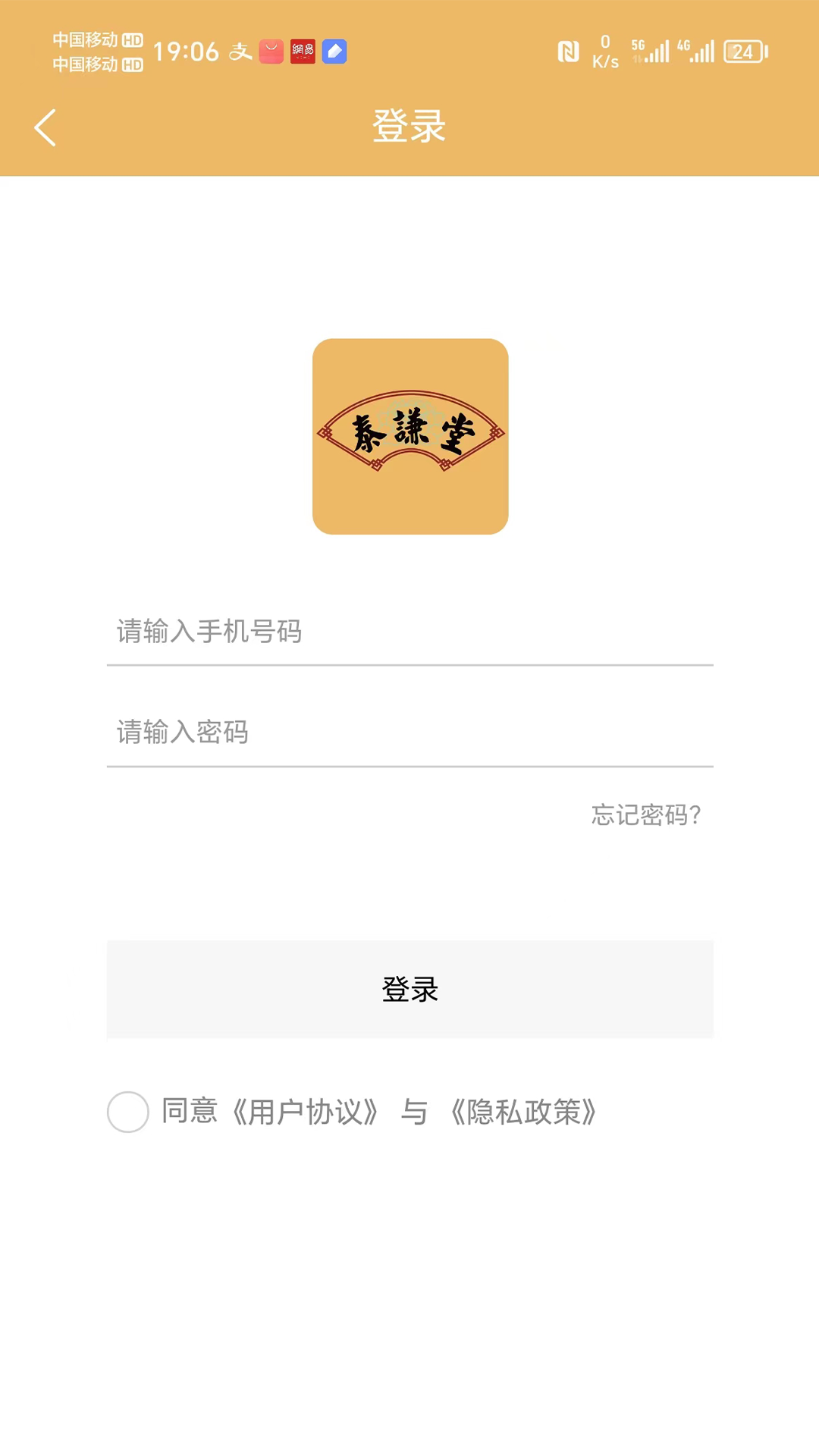Tap the NFC icon in the status bar

click(x=570, y=52)
